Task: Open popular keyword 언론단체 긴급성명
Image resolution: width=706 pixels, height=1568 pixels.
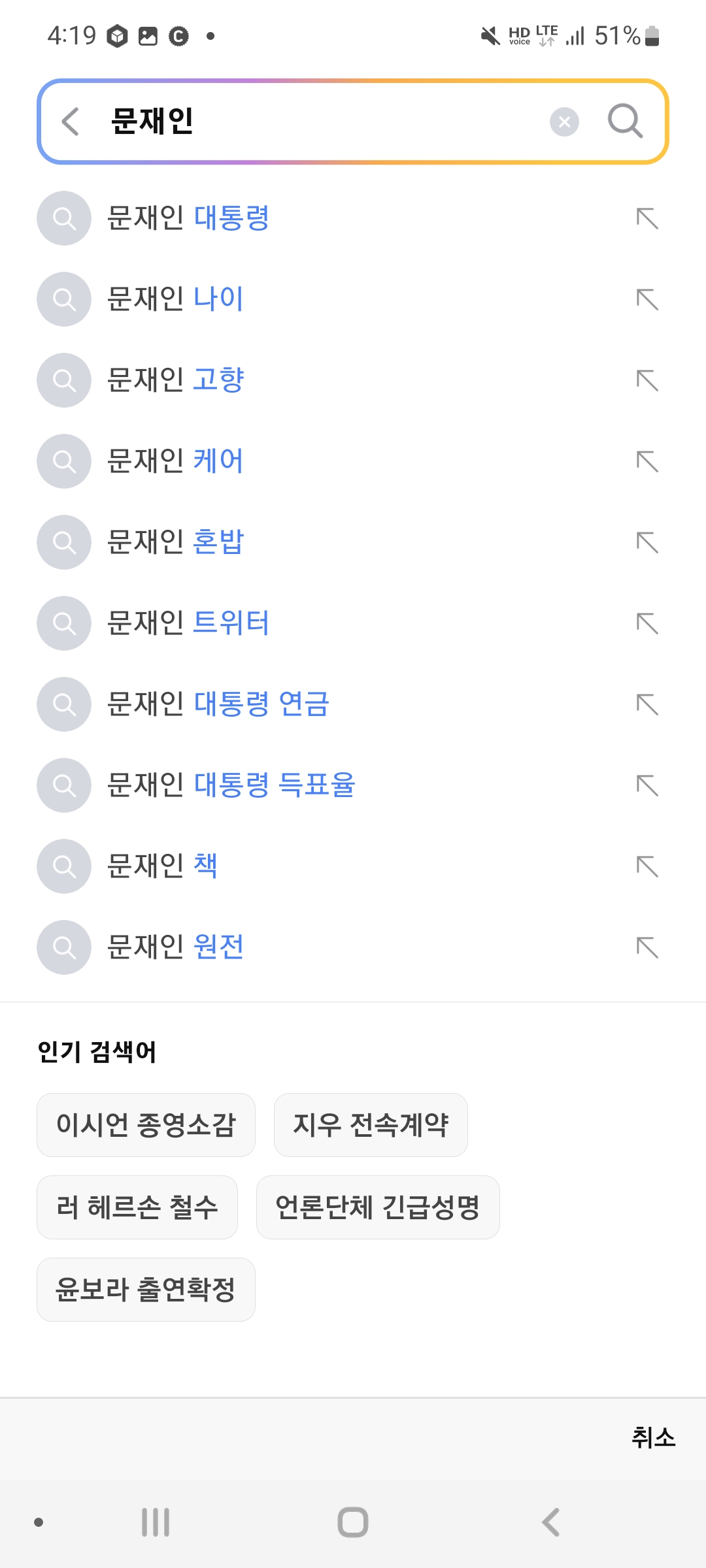Action: [x=378, y=1207]
